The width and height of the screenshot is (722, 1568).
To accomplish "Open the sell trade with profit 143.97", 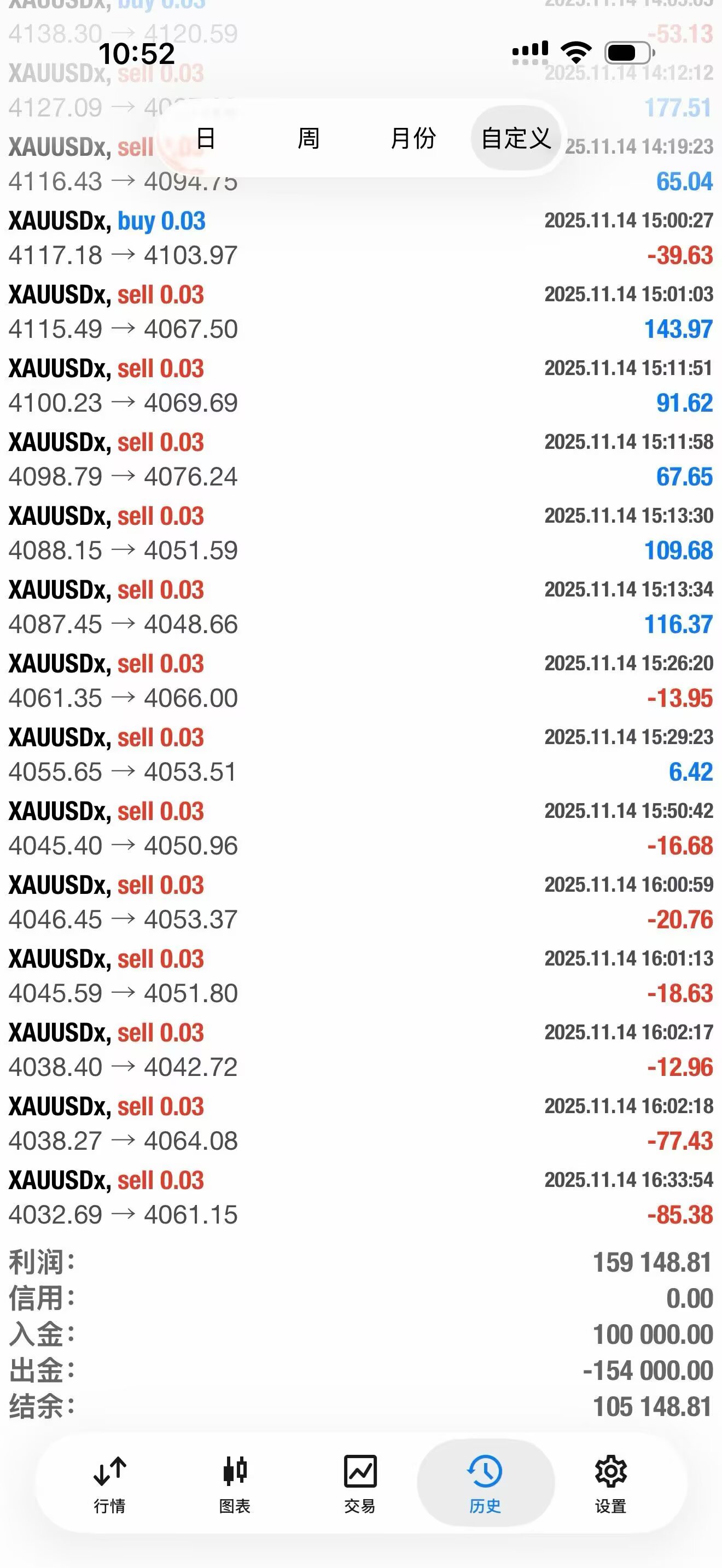I will coord(360,312).
